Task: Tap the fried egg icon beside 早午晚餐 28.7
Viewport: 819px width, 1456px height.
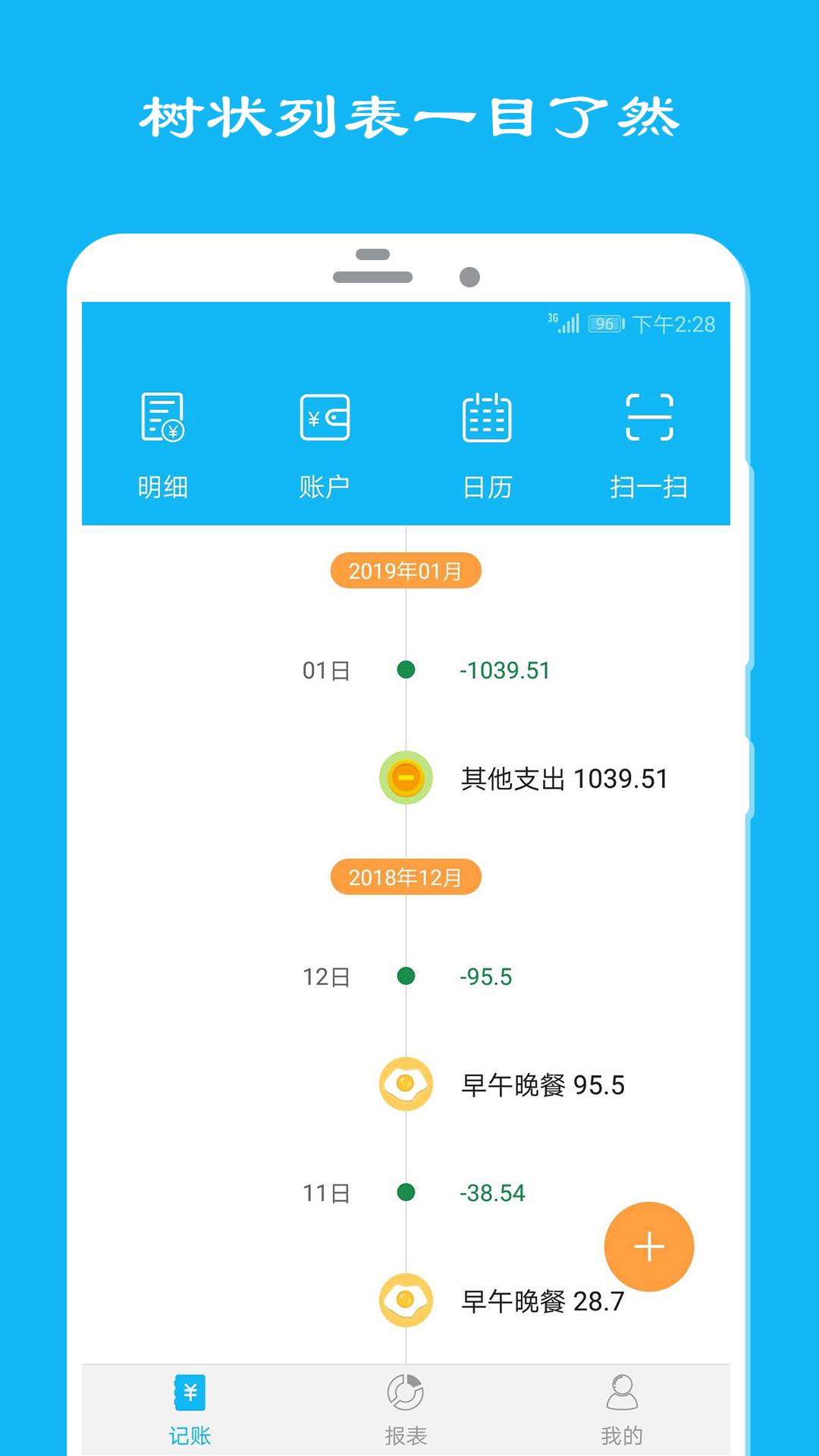Action: 406,1301
